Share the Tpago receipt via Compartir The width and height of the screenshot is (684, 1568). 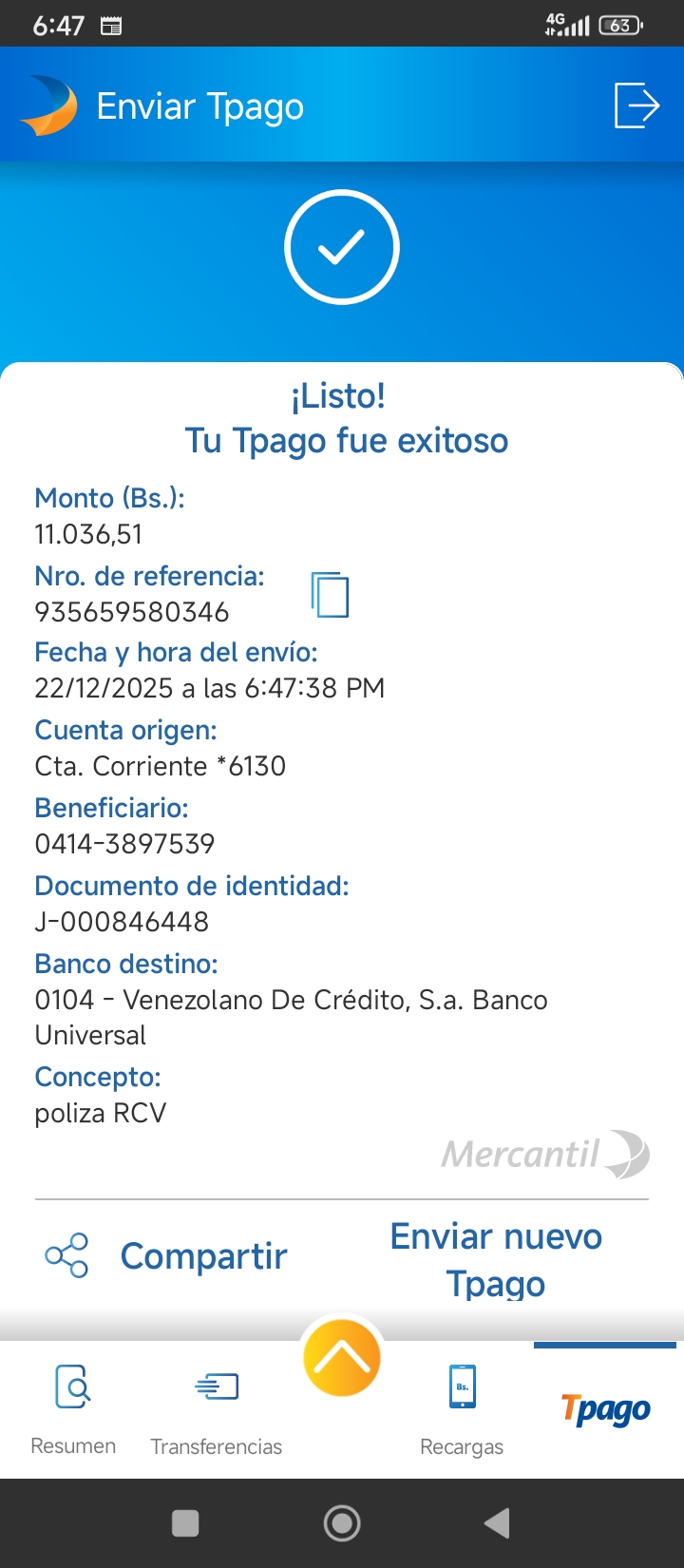[x=167, y=1256]
